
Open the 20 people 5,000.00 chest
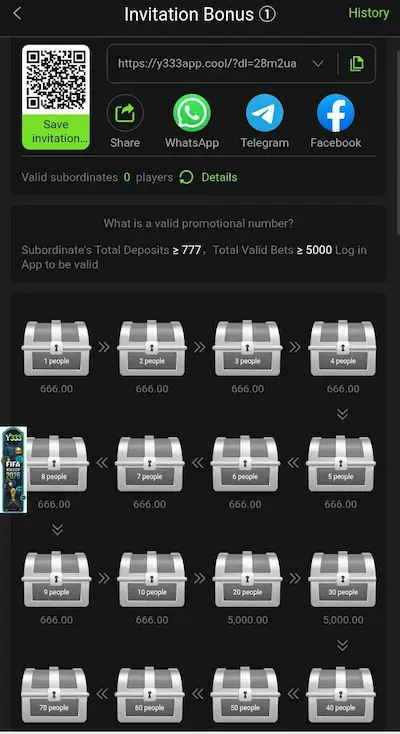[247, 580]
